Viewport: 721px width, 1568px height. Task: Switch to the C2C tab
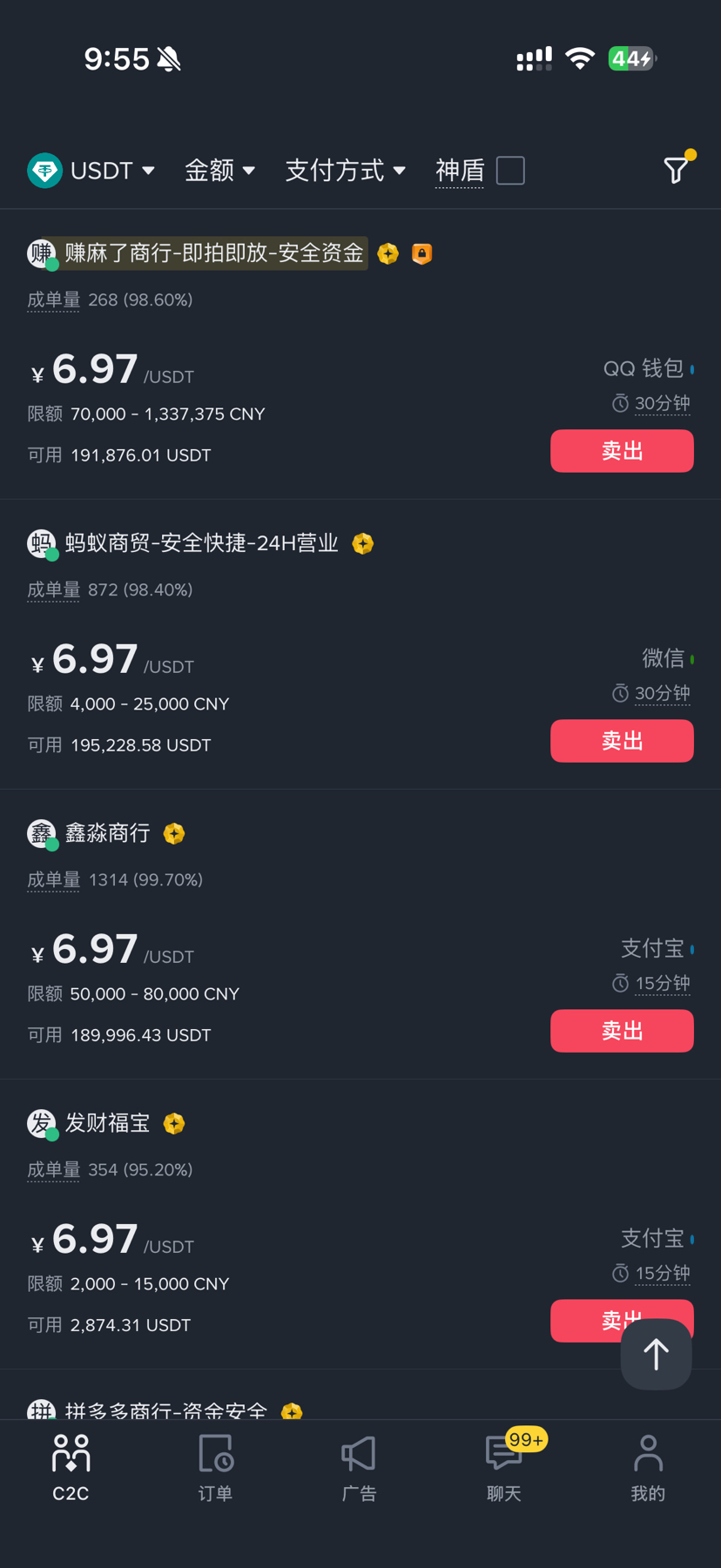[x=71, y=1469]
